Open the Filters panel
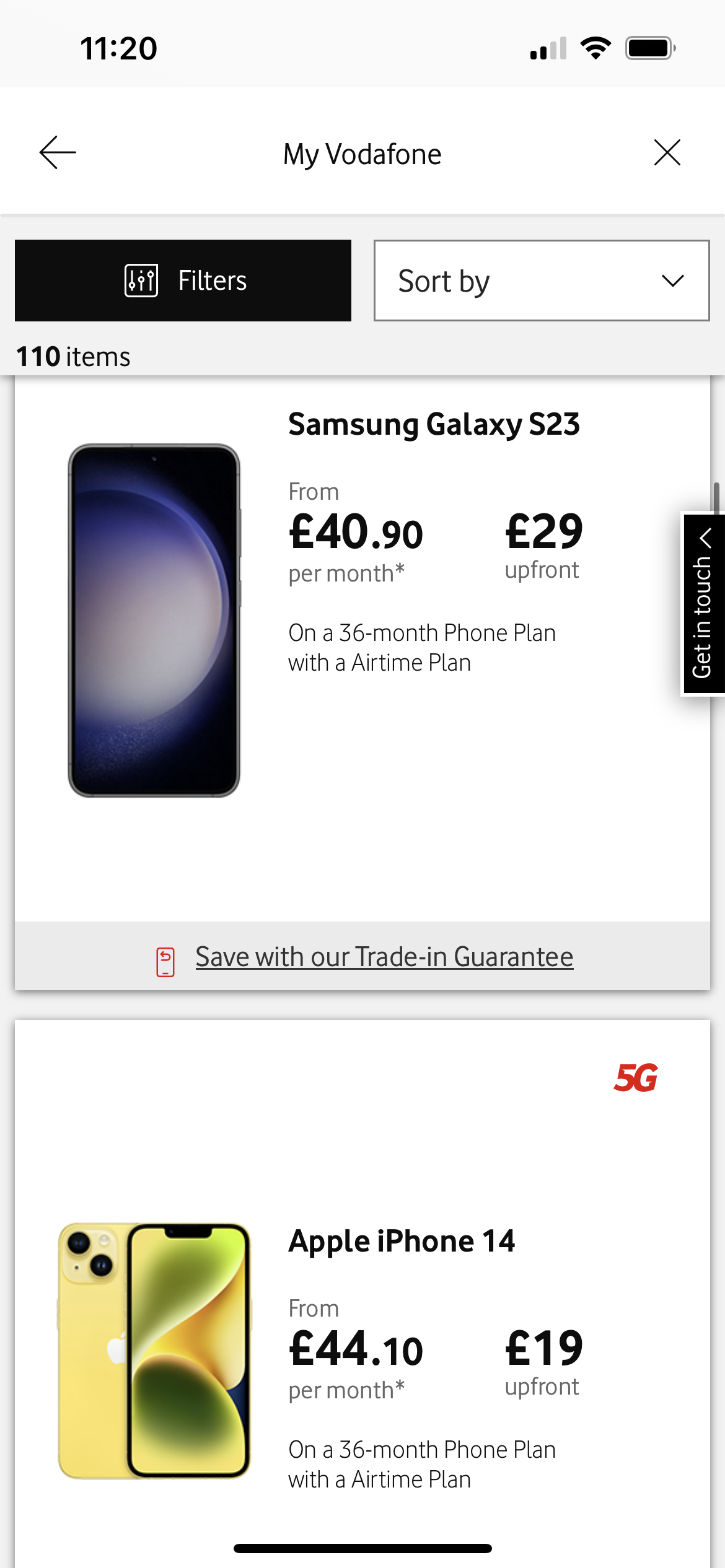725x1568 pixels. point(183,281)
